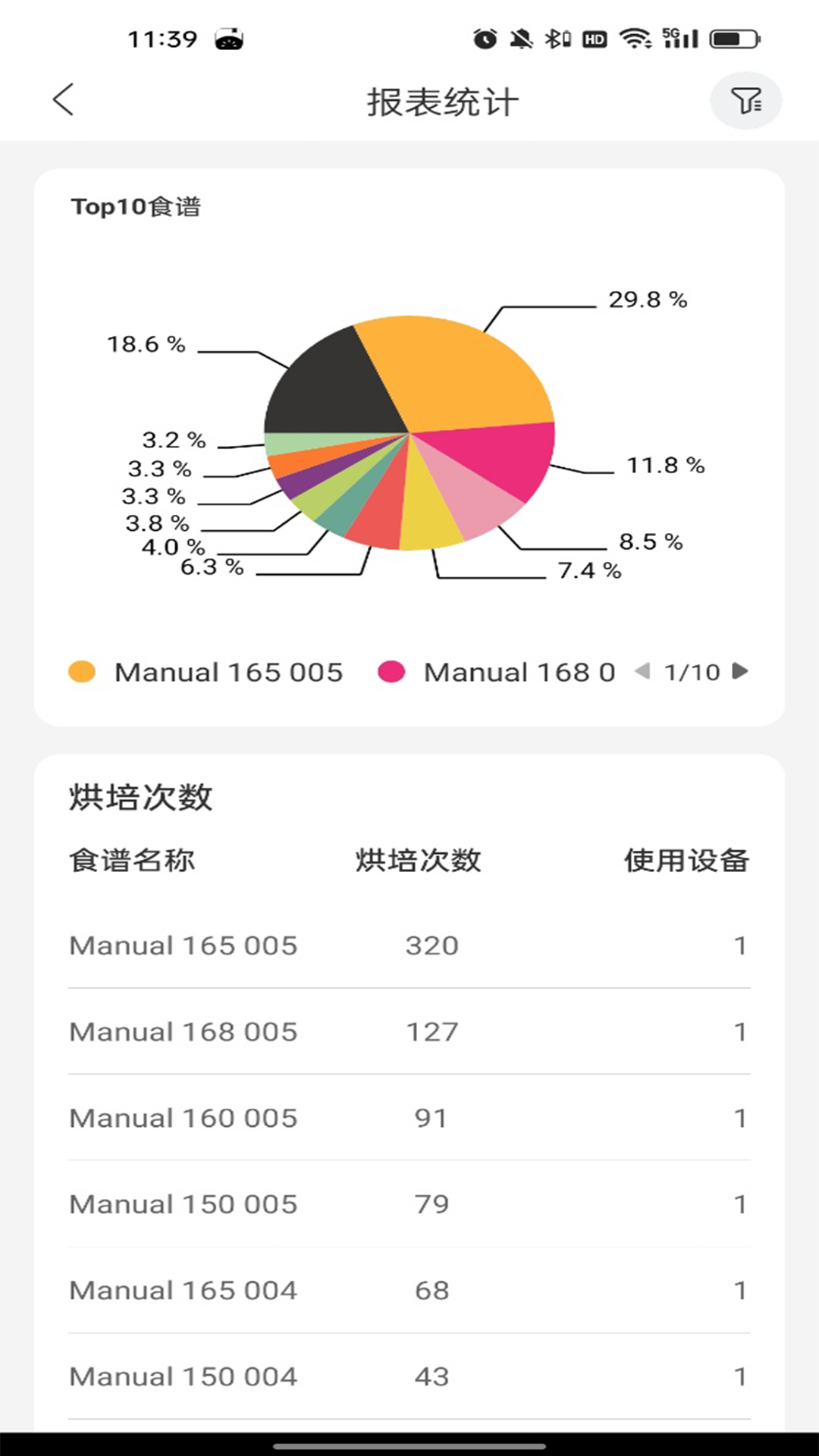Open the alarm clock icon in status bar
Screen dimensions: 819x1456
click(x=485, y=37)
